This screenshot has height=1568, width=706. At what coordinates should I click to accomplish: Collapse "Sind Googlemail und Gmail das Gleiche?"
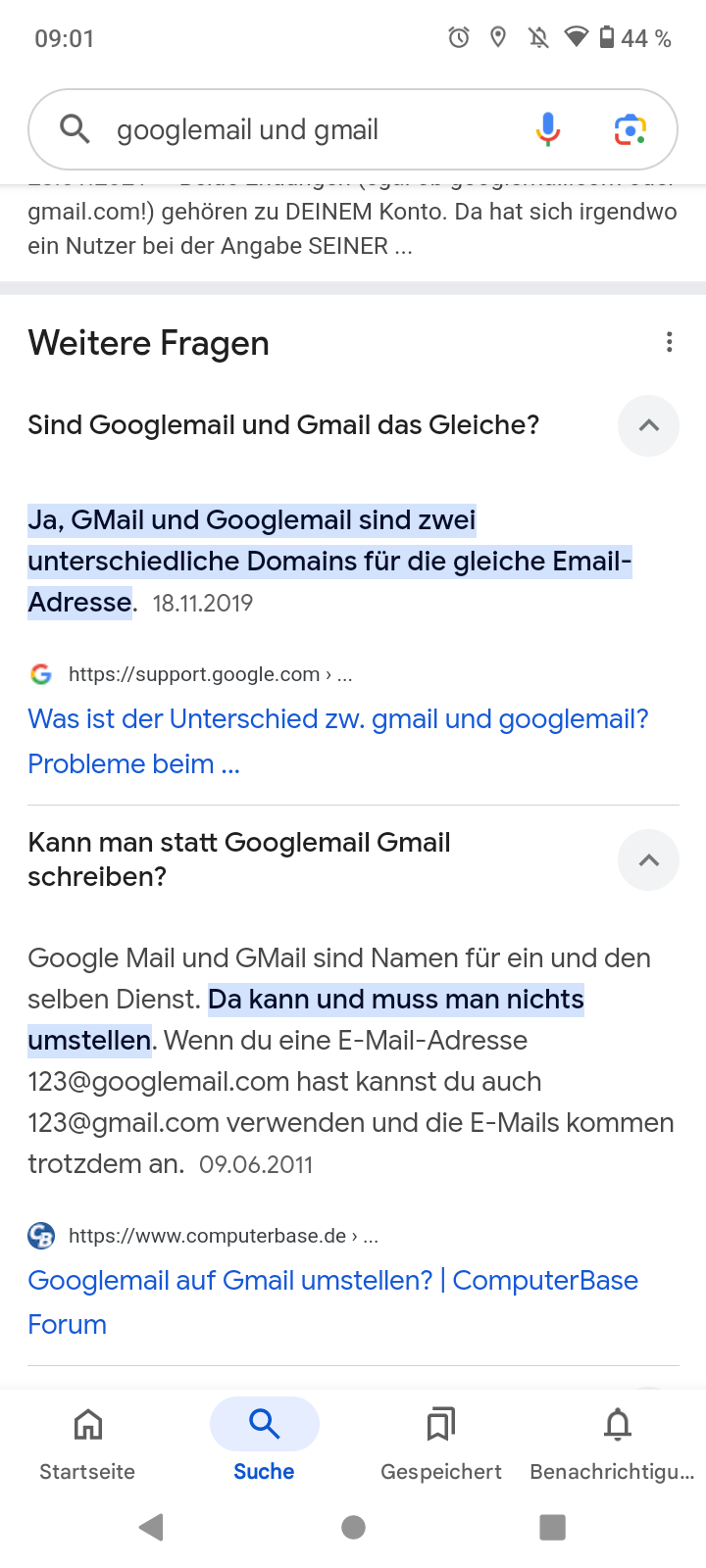pyautogui.click(x=648, y=425)
